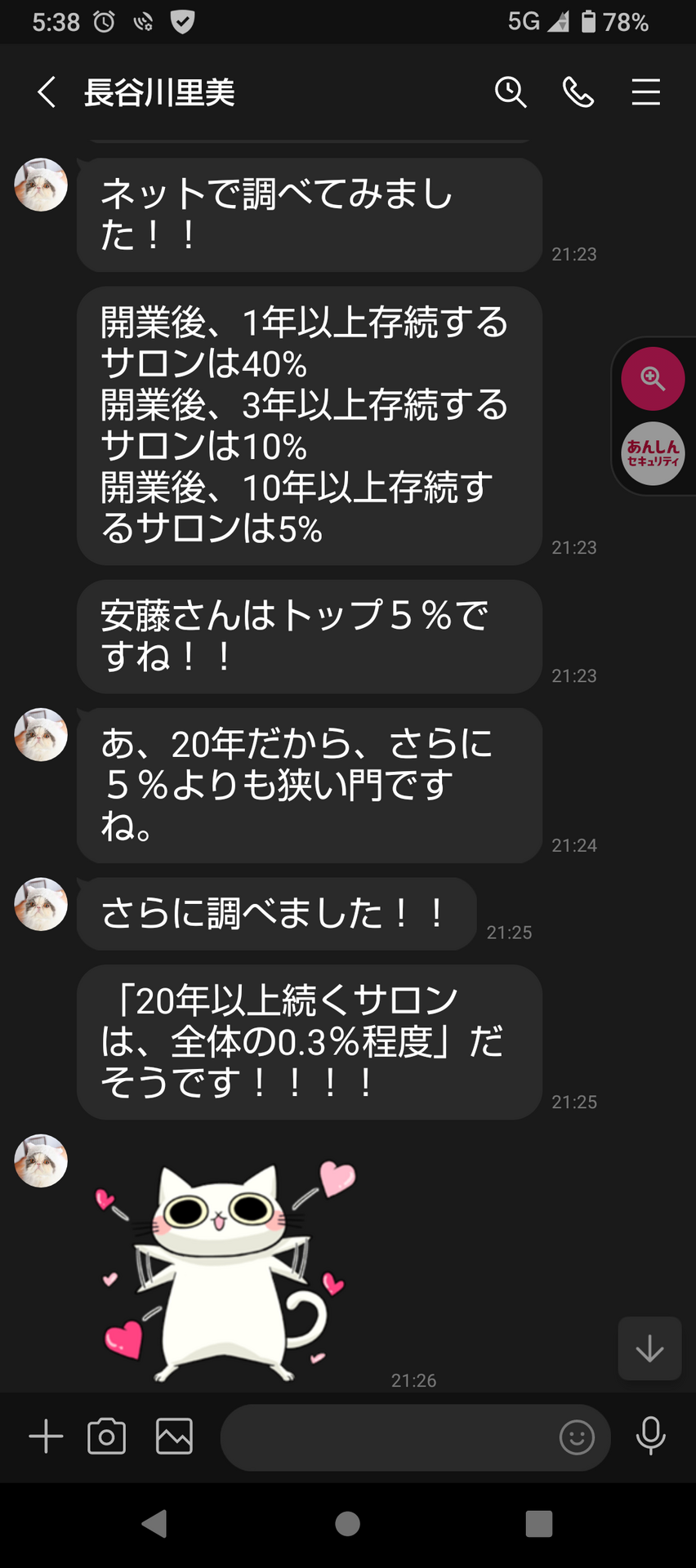Open the sender's profile picture beside the ネットで調べてみました message
Image resolution: width=696 pixels, height=1568 pixels.
point(41,185)
